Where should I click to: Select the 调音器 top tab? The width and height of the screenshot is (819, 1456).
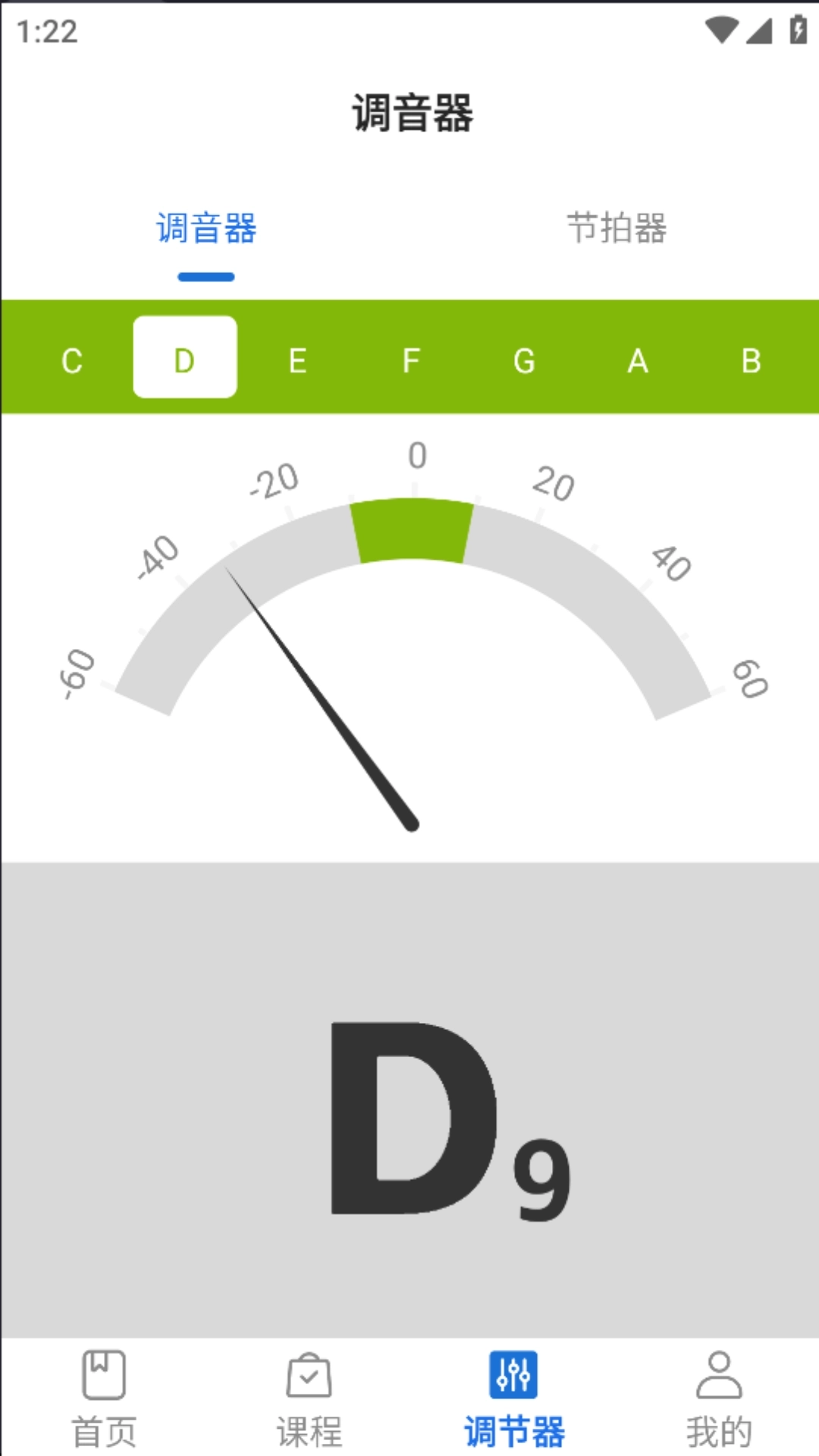point(206,228)
